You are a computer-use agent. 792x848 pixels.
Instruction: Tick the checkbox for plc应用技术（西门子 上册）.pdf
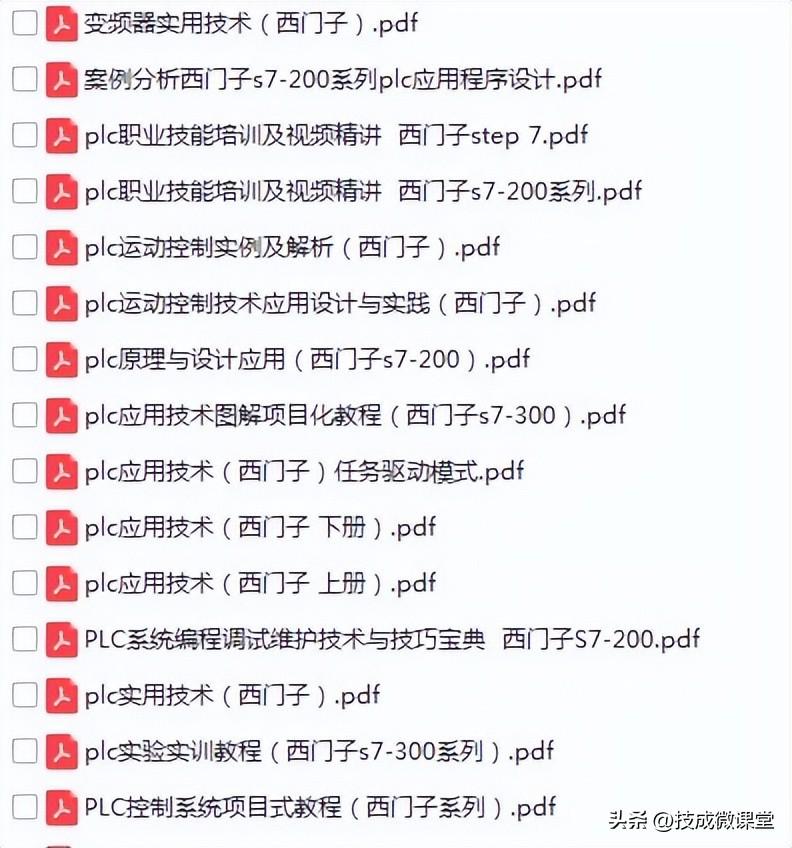pyautogui.click(x=25, y=583)
